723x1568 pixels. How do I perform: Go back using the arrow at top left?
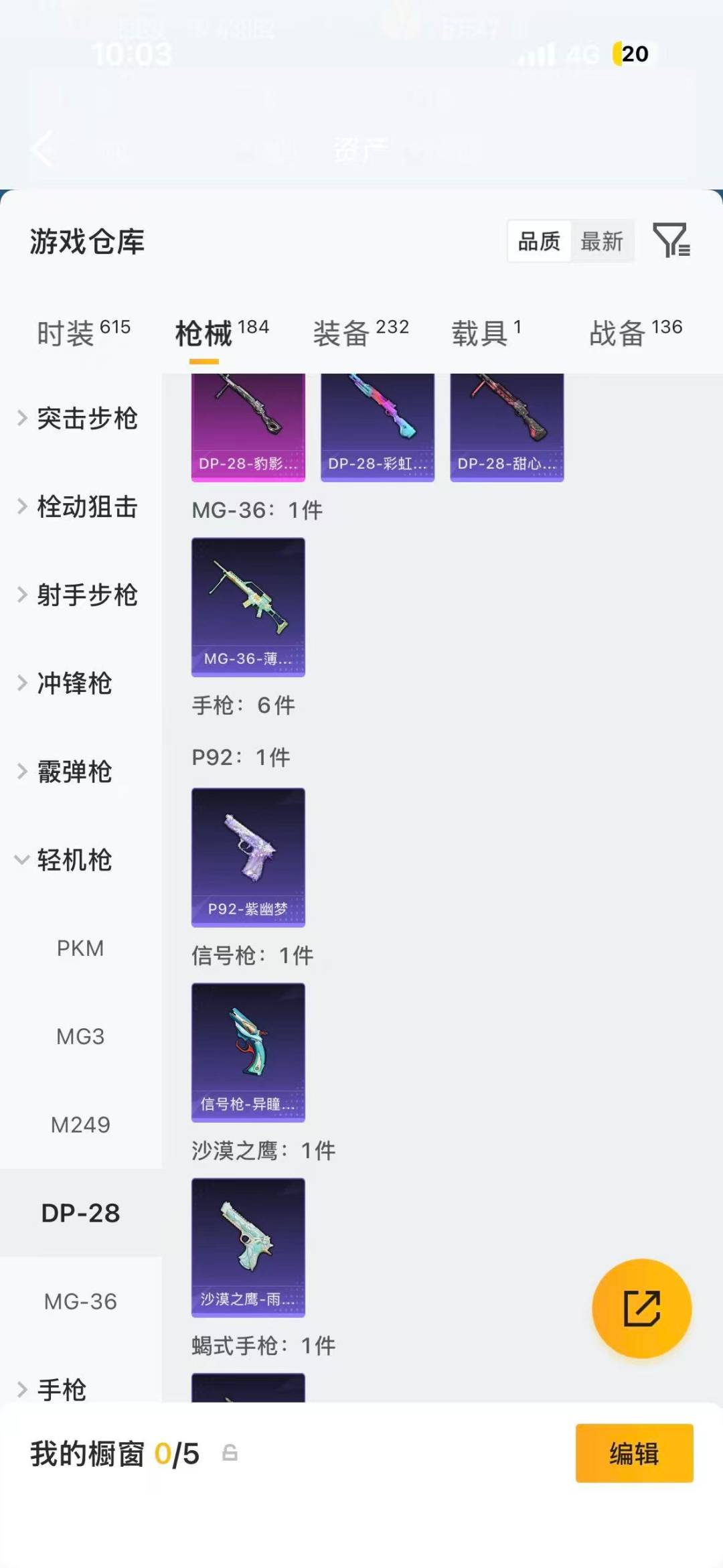point(42,149)
